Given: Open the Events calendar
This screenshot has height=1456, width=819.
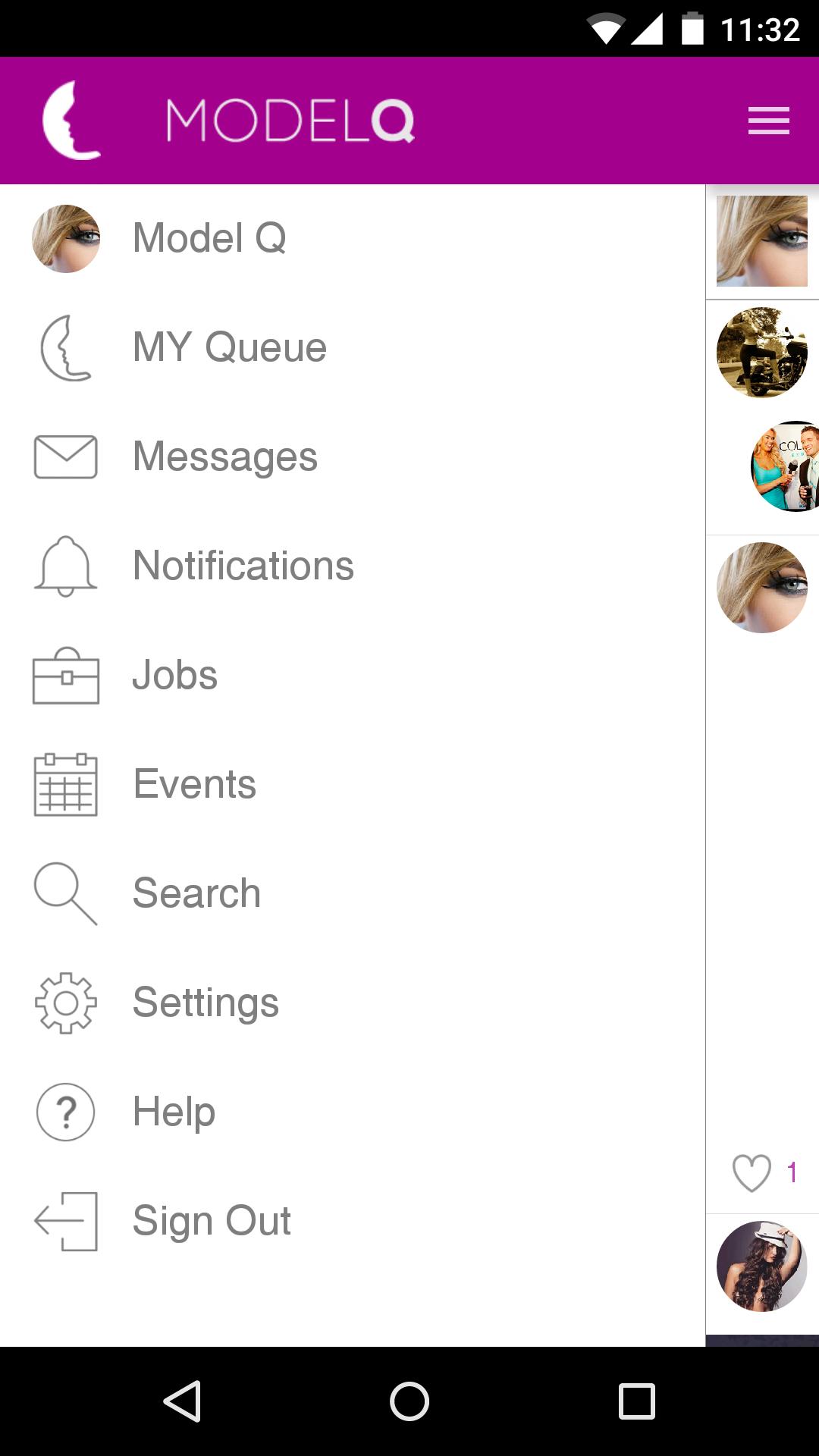Looking at the screenshot, I should (x=194, y=784).
